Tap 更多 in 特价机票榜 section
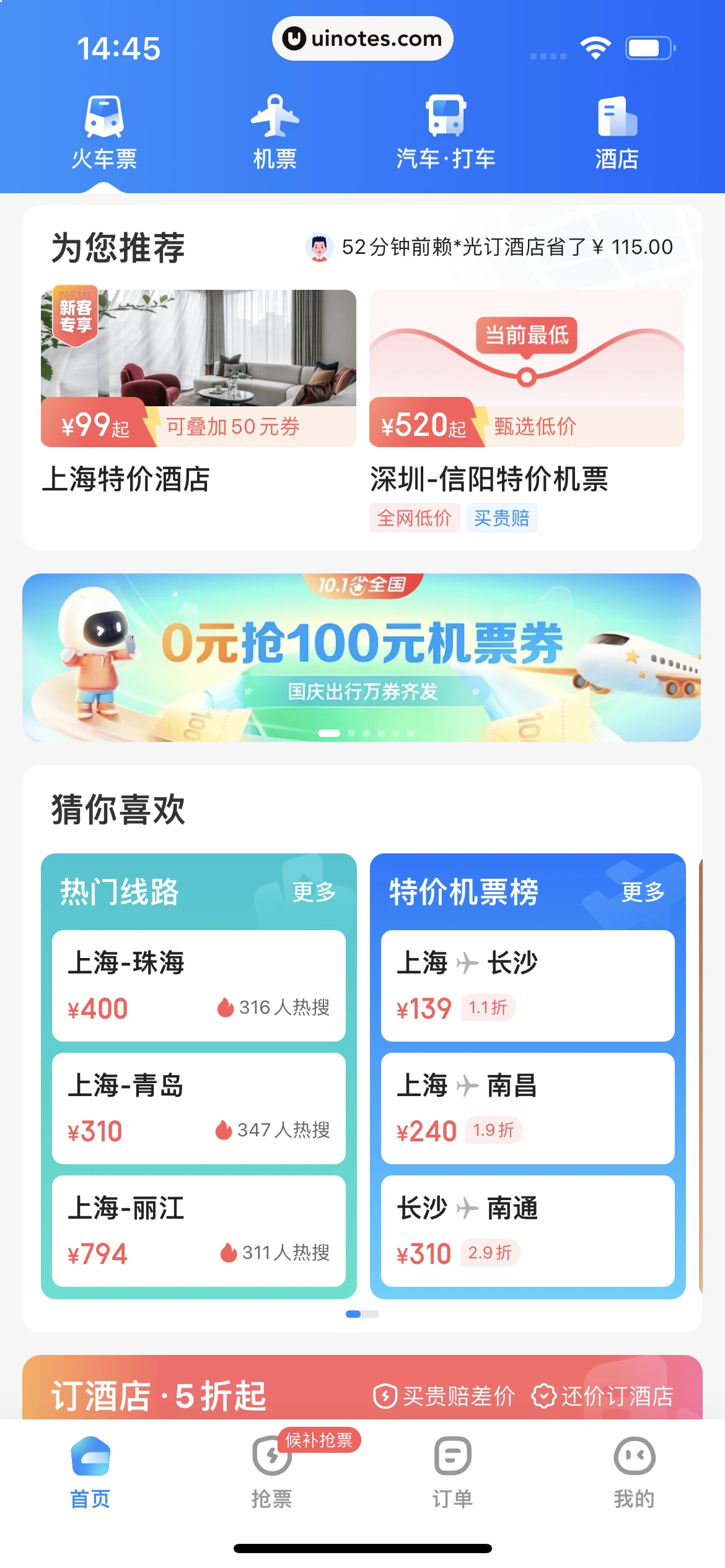725x1568 pixels. [x=643, y=892]
